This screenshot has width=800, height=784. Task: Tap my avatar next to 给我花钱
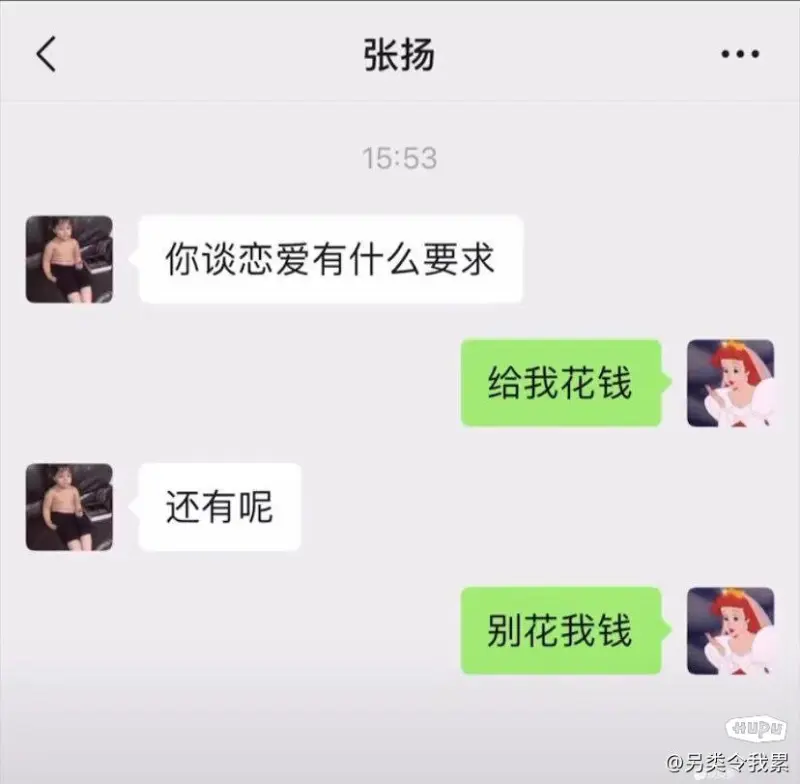click(x=730, y=383)
